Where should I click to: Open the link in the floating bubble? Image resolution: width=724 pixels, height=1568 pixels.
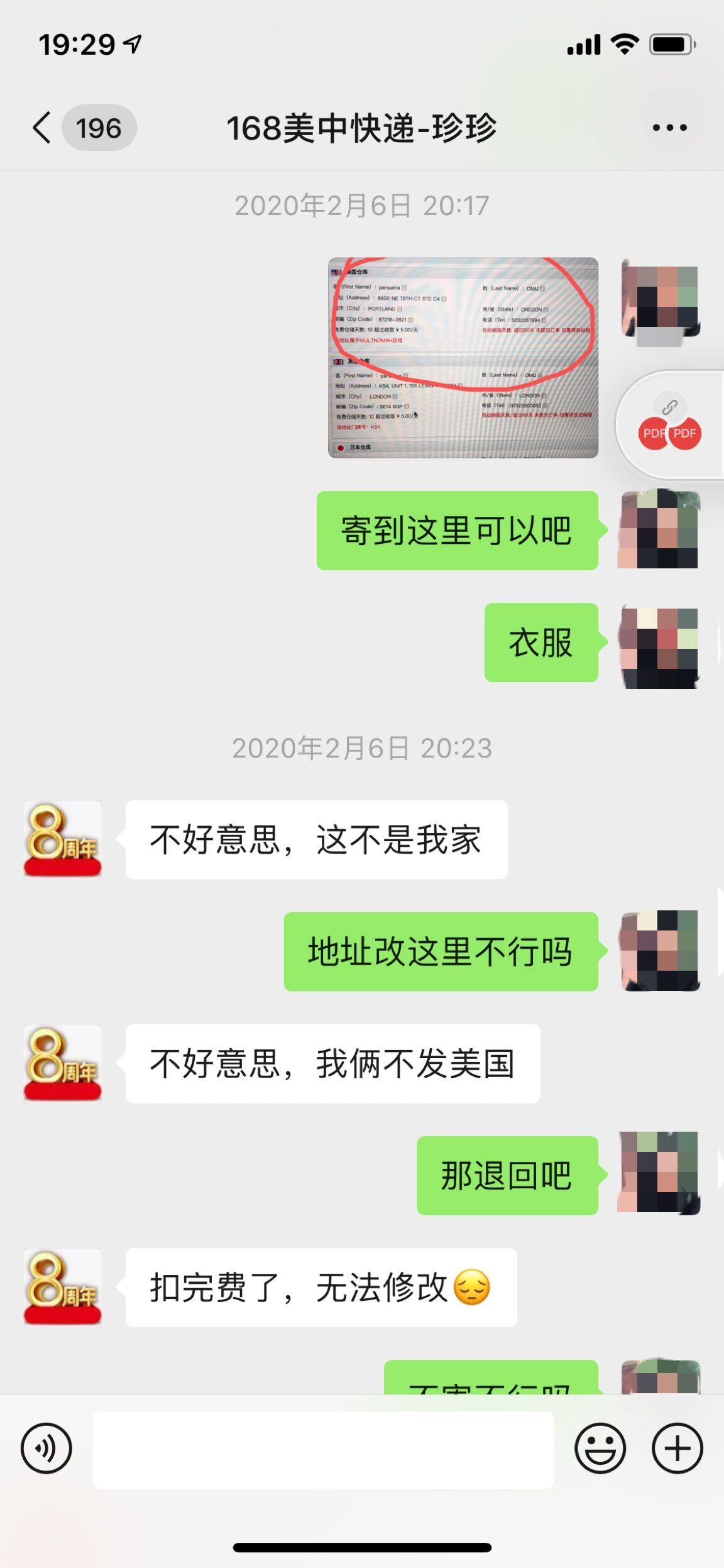tap(669, 407)
